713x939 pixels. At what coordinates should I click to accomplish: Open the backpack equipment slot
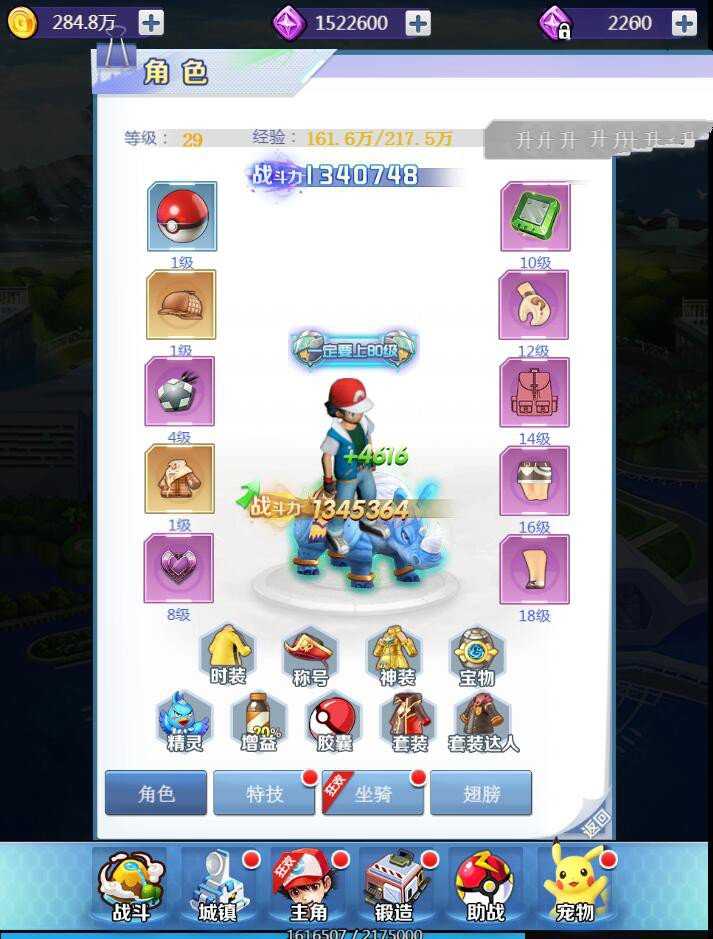coord(534,392)
